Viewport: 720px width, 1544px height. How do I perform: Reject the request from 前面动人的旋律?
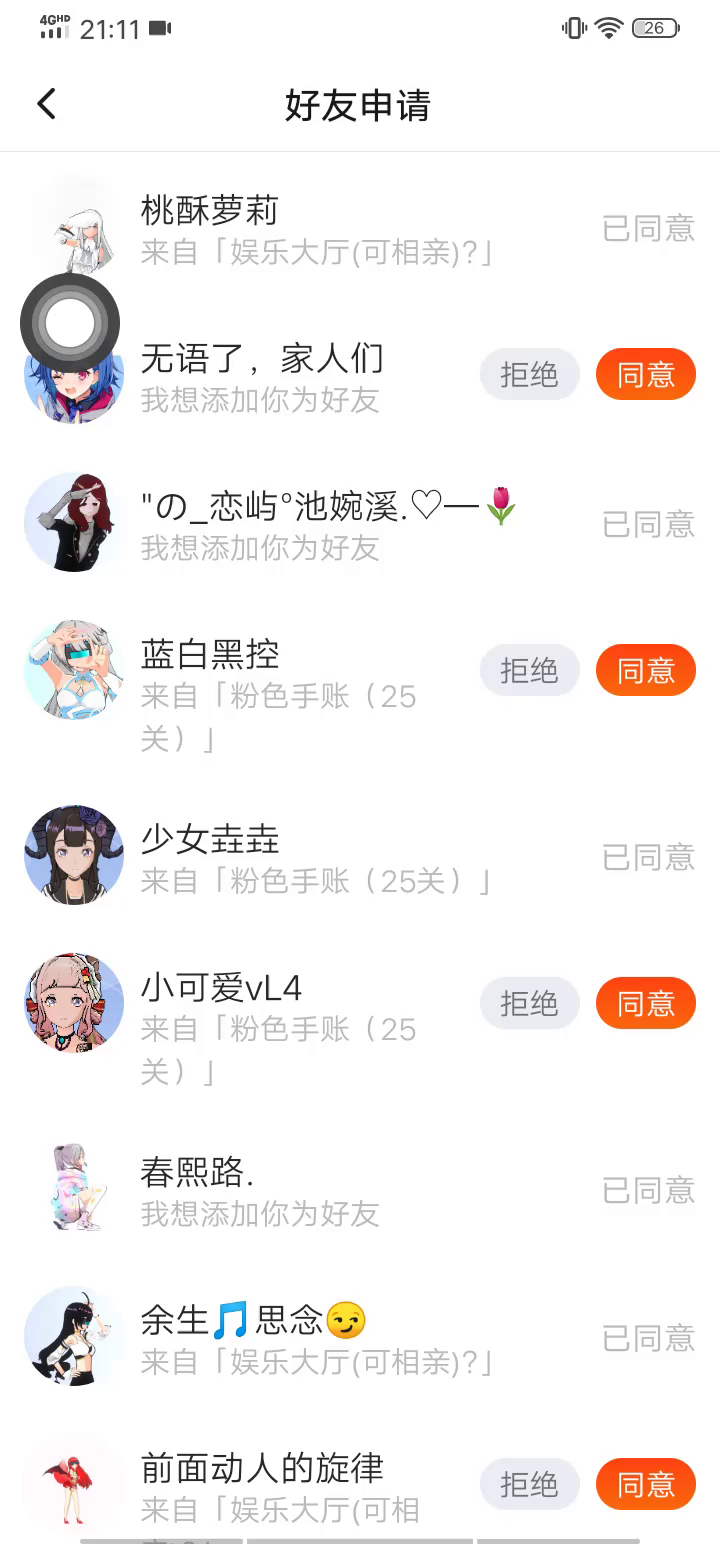point(529,1484)
